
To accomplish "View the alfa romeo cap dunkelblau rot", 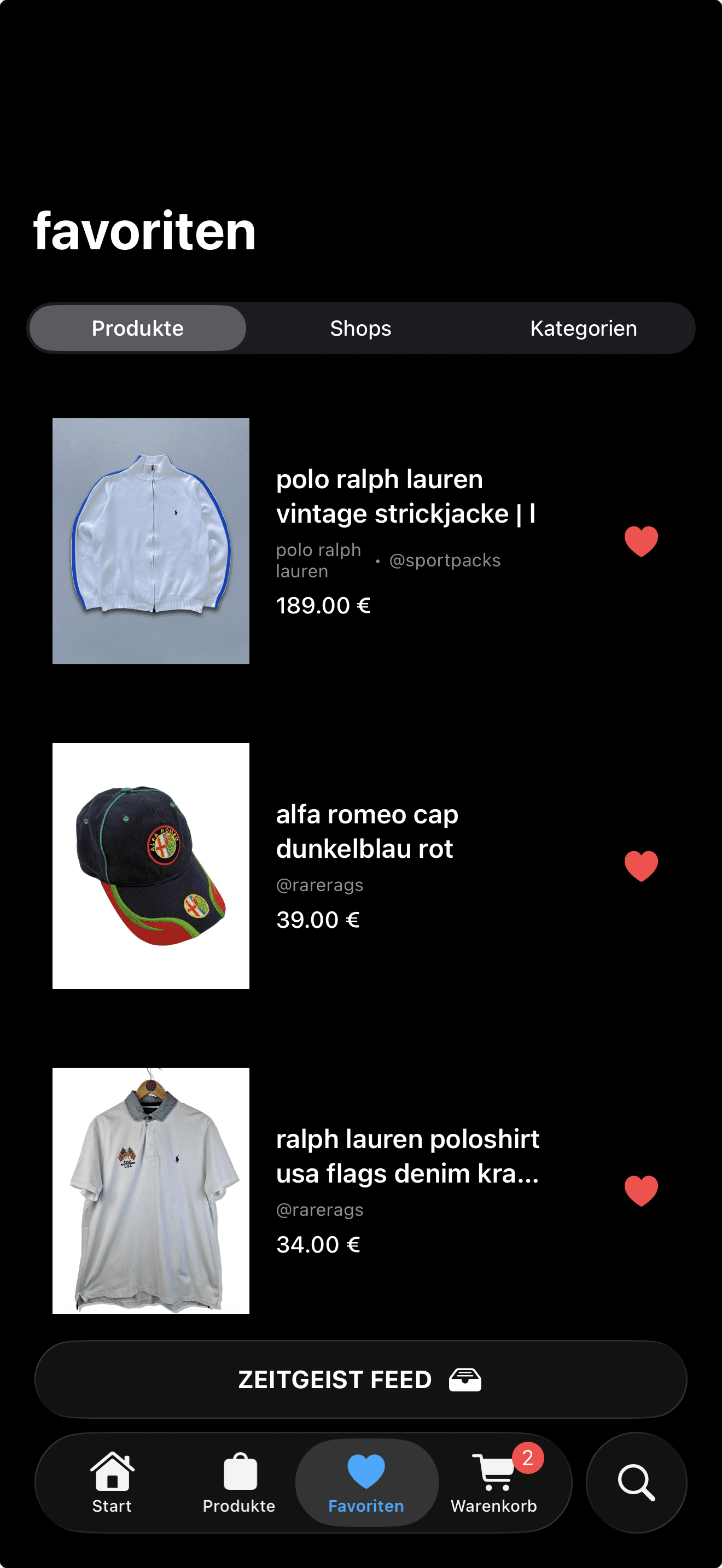I will tap(366, 832).
